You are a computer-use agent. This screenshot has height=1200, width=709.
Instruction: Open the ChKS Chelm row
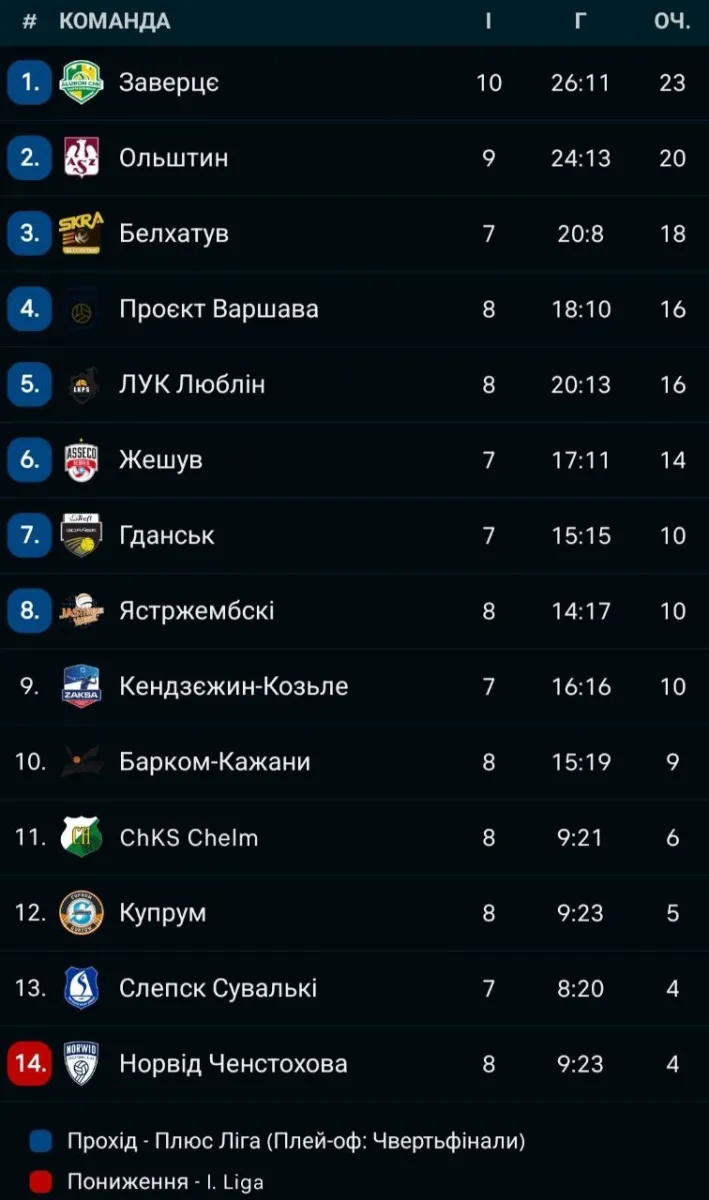(188, 837)
